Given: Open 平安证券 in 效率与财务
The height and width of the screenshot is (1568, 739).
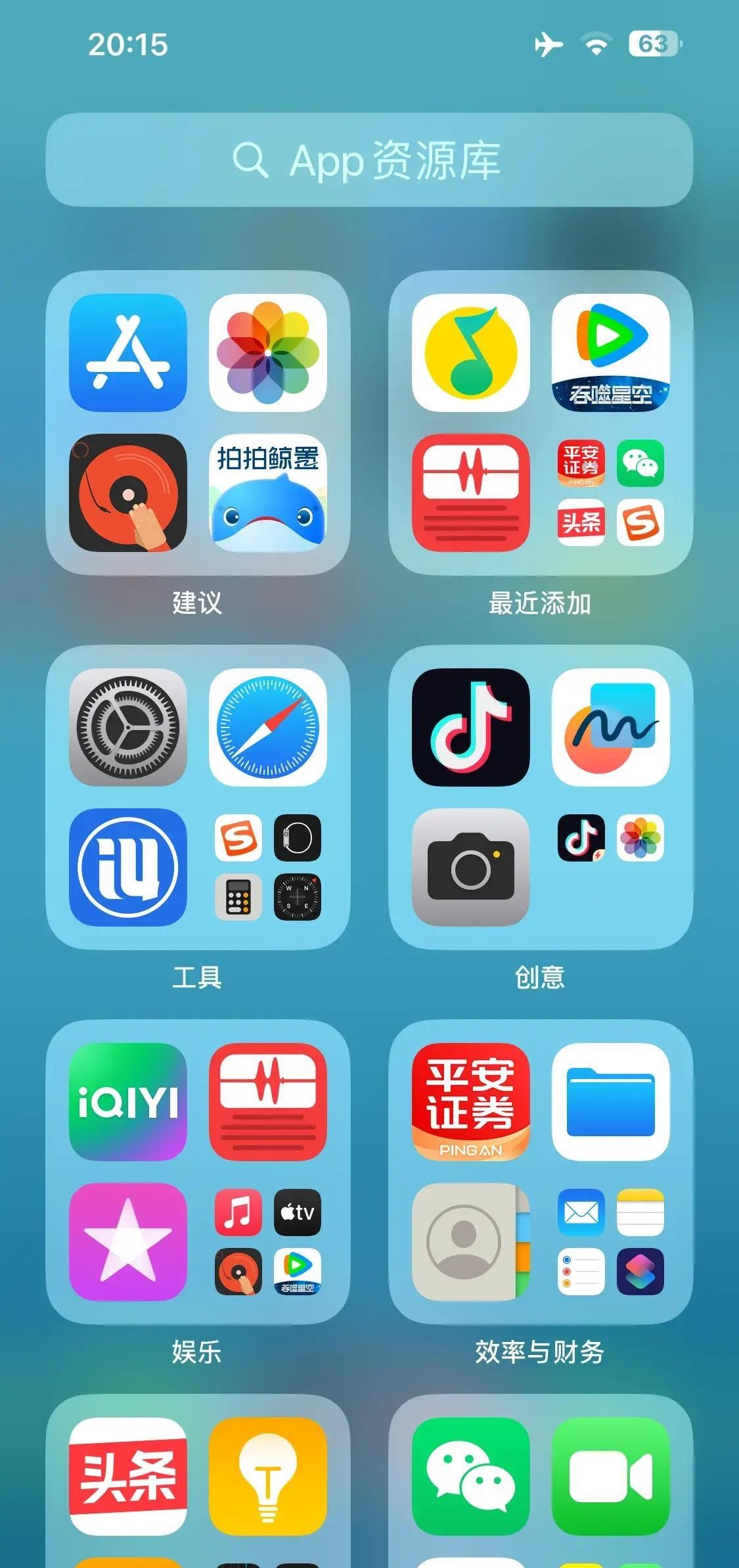Looking at the screenshot, I should 470,1102.
